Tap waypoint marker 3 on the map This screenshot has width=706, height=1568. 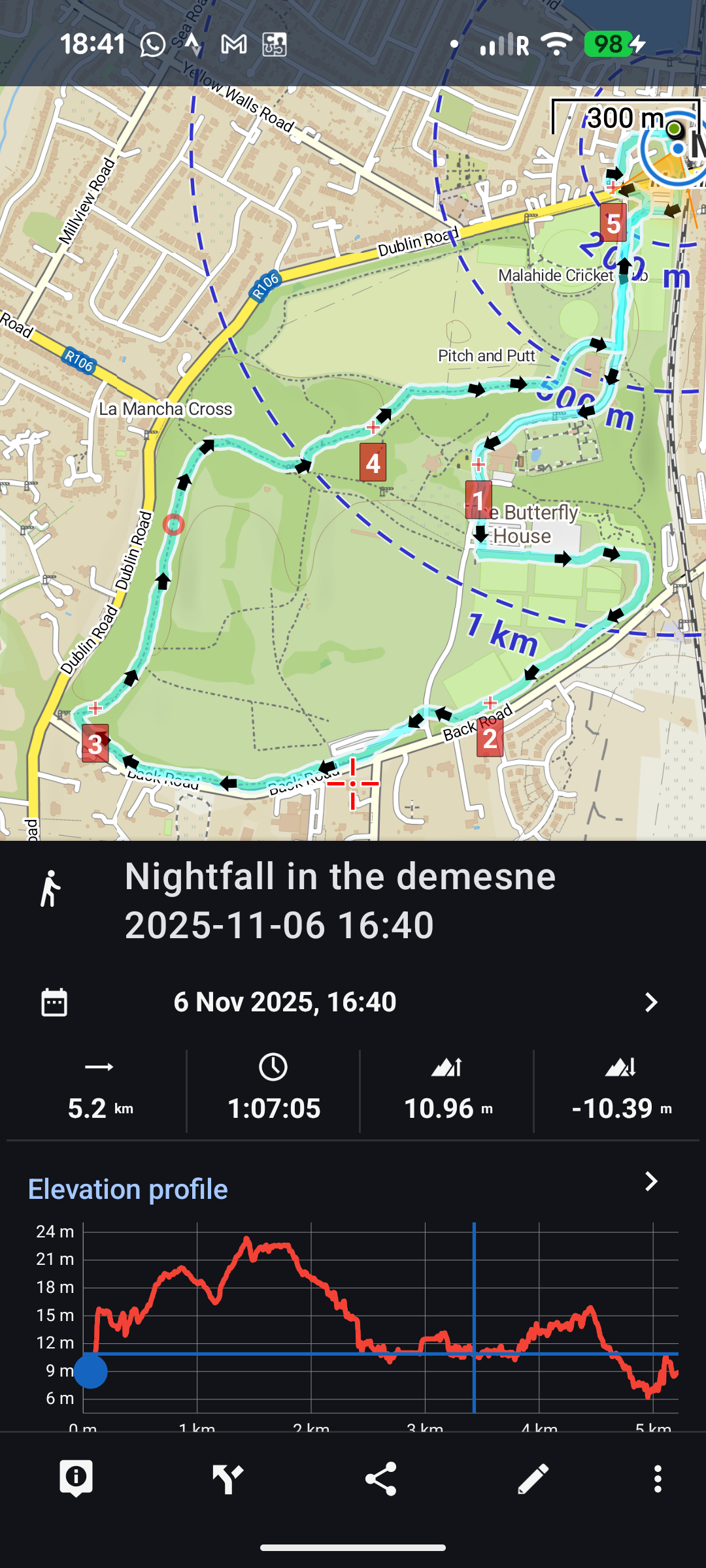pos(95,743)
